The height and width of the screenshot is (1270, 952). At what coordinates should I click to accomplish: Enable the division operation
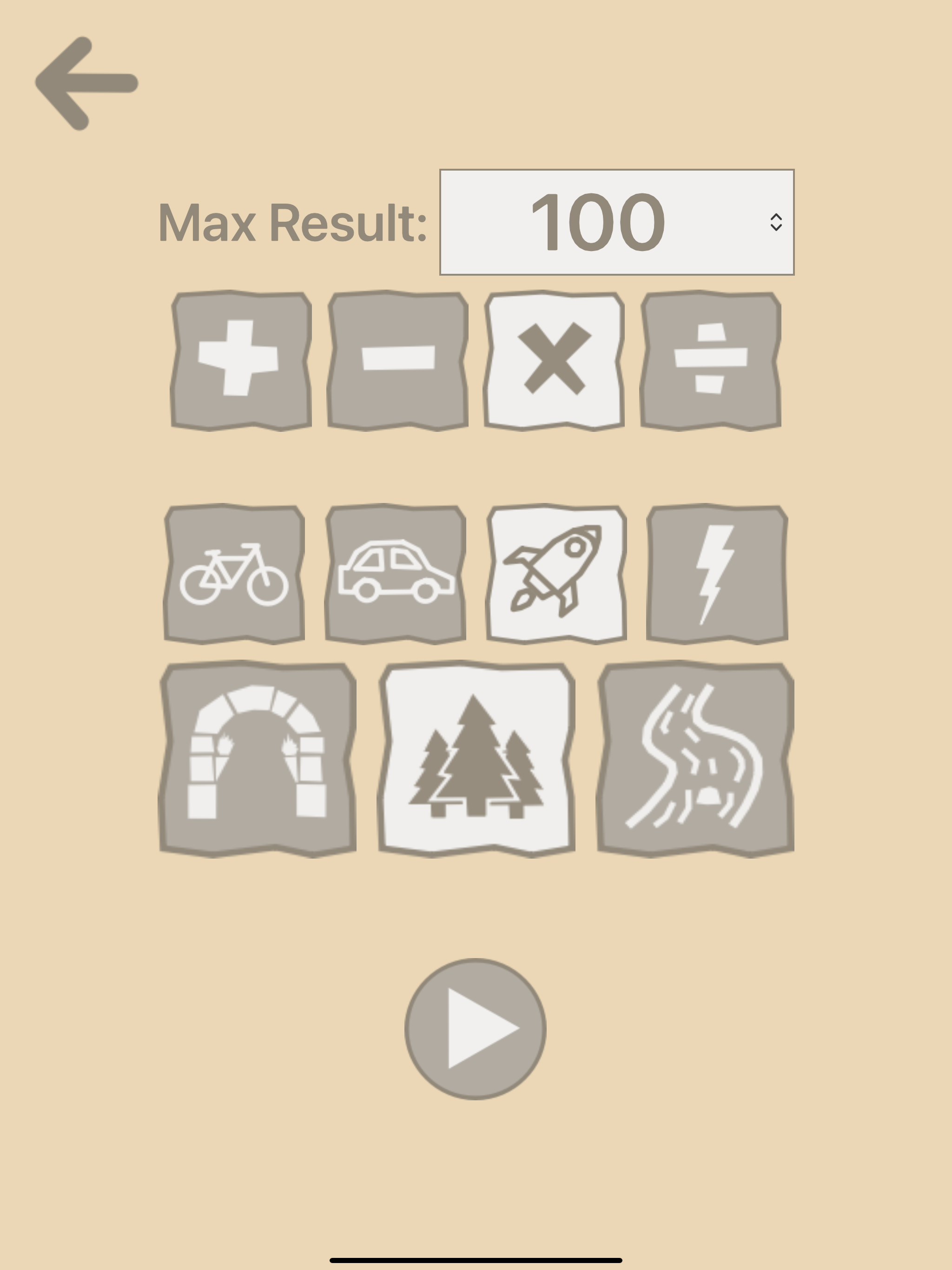711,361
